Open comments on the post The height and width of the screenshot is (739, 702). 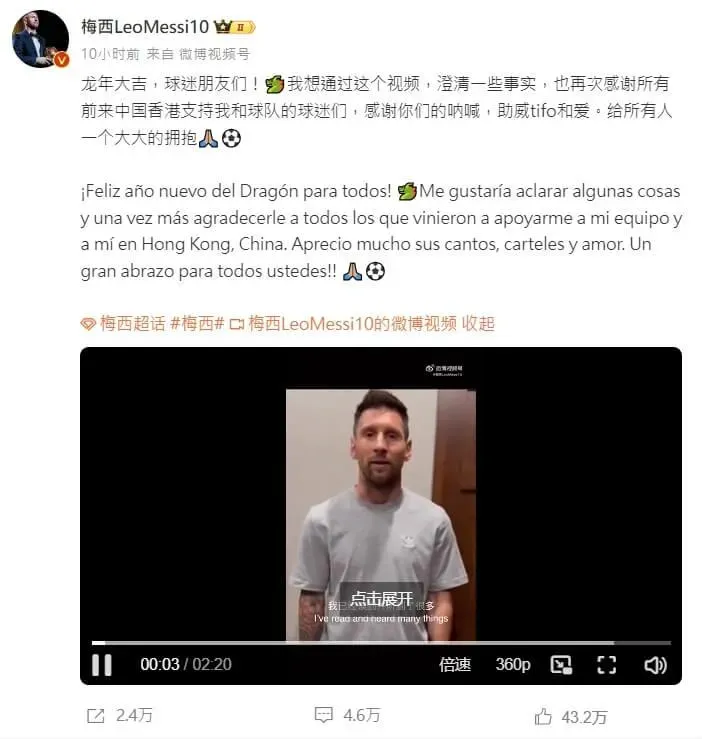347,716
